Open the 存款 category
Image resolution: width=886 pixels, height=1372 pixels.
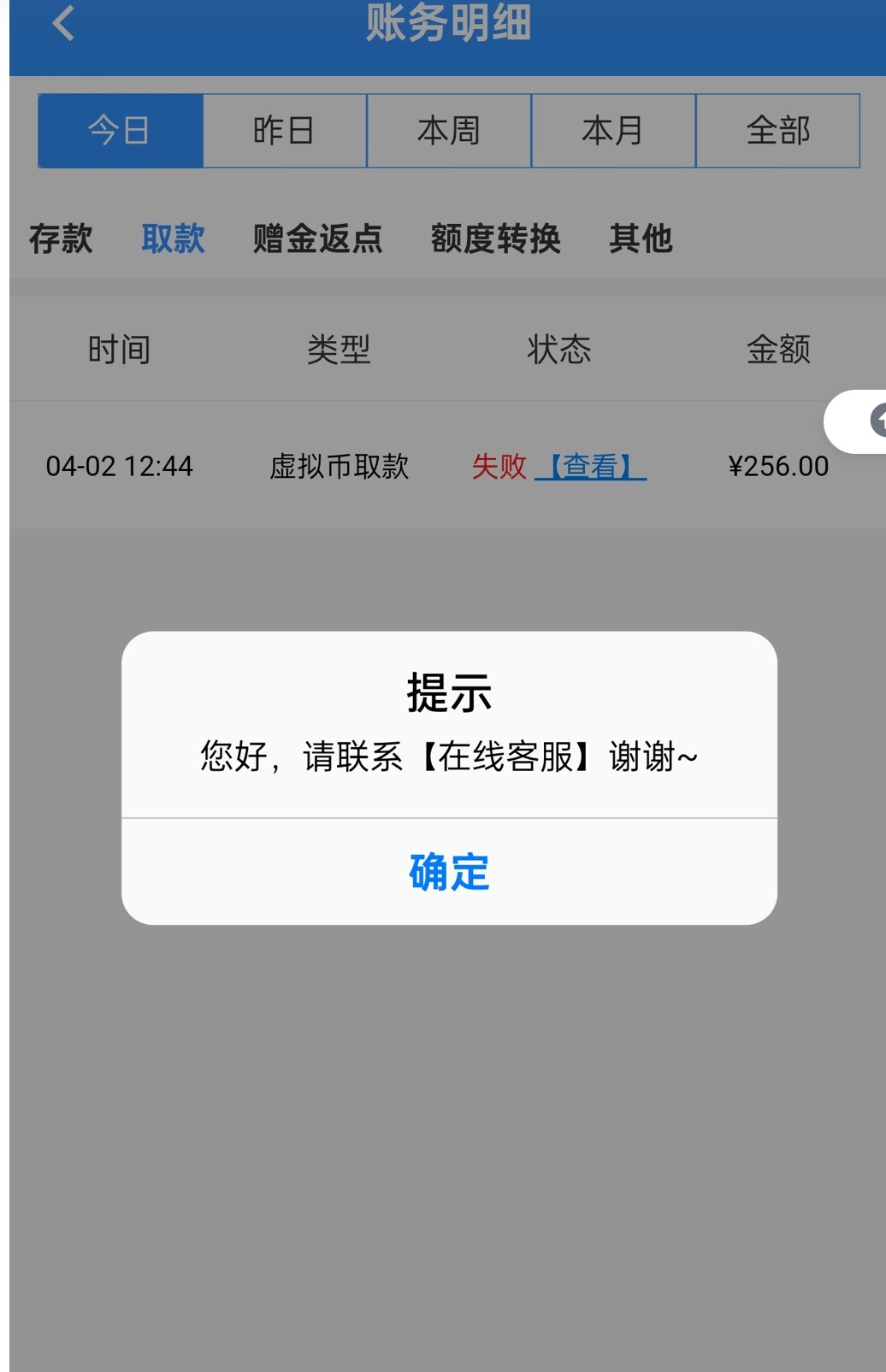click(61, 238)
